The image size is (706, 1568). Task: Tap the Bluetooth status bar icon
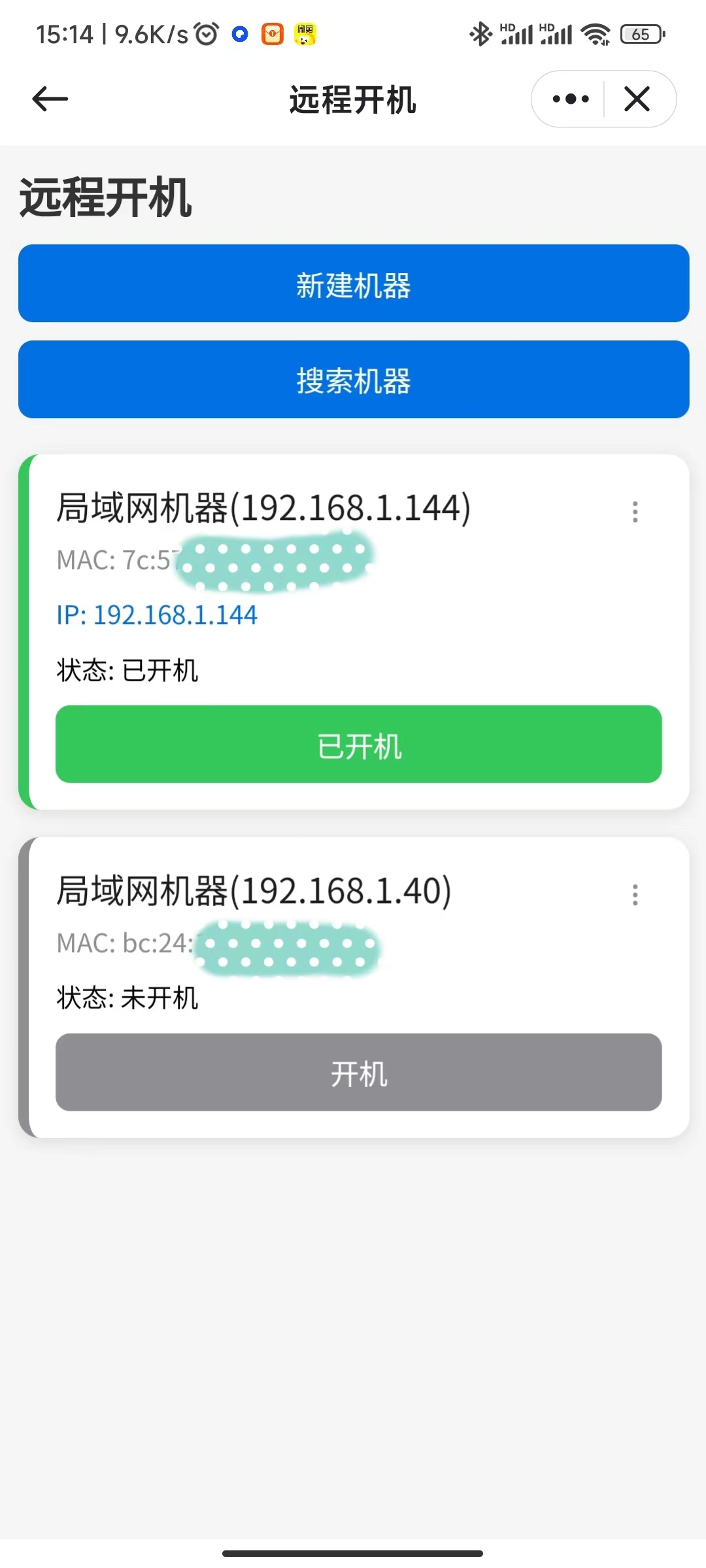pyautogui.click(x=480, y=33)
